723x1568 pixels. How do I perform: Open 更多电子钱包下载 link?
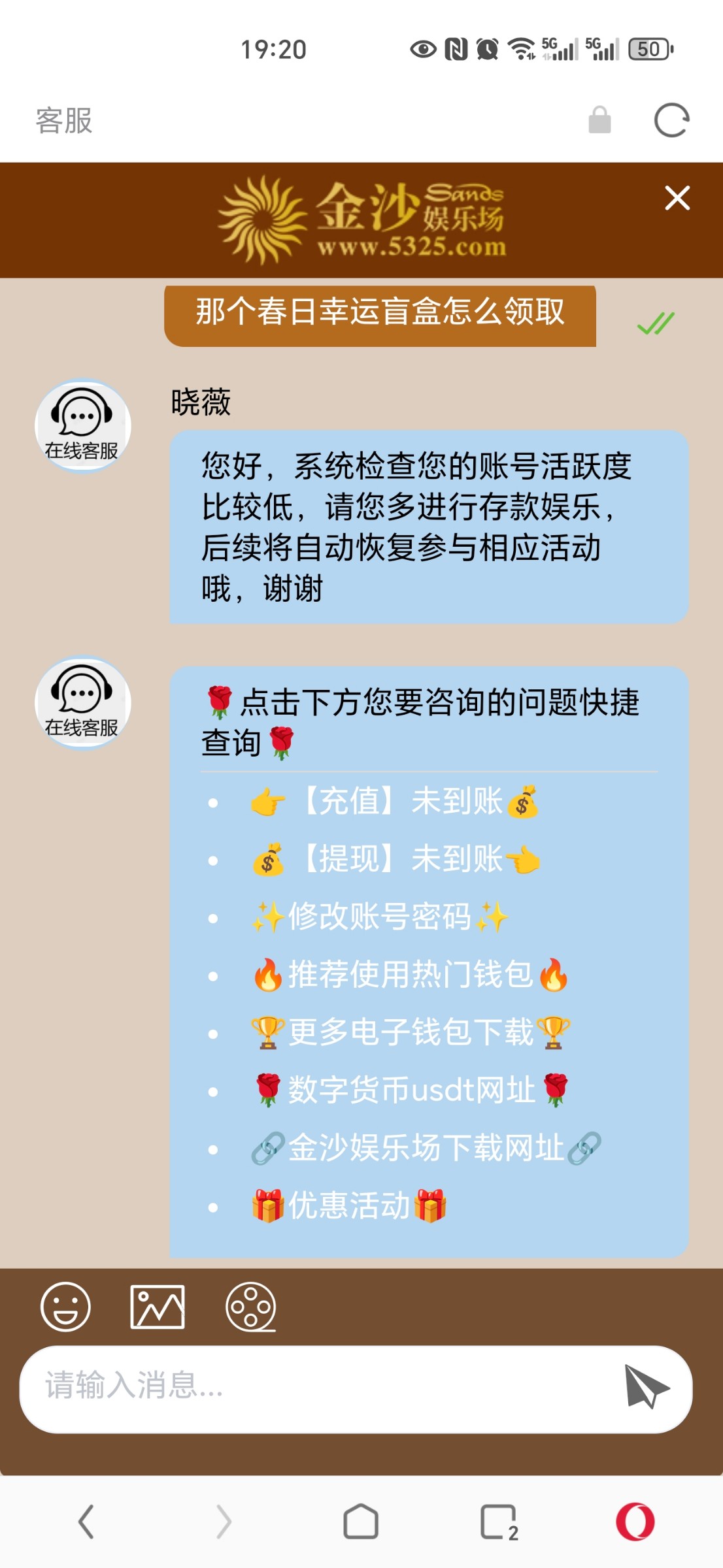point(411,1032)
